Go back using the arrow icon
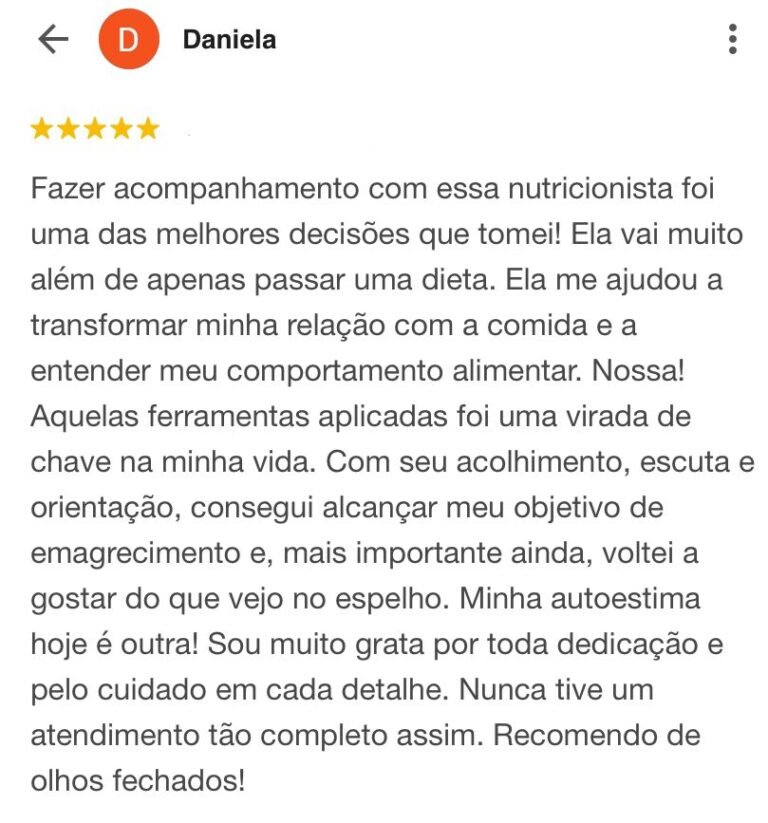 (x=52, y=40)
